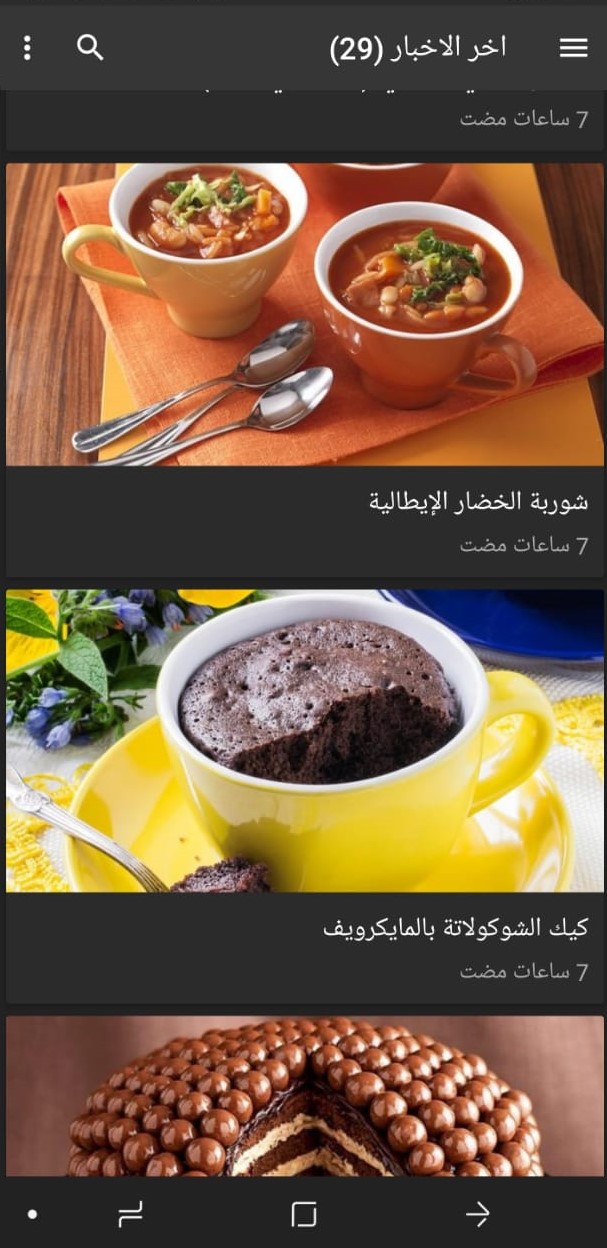Tap the search magnifier icon
The height and width of the screenshot is (1248, 607).
(90, 47)
